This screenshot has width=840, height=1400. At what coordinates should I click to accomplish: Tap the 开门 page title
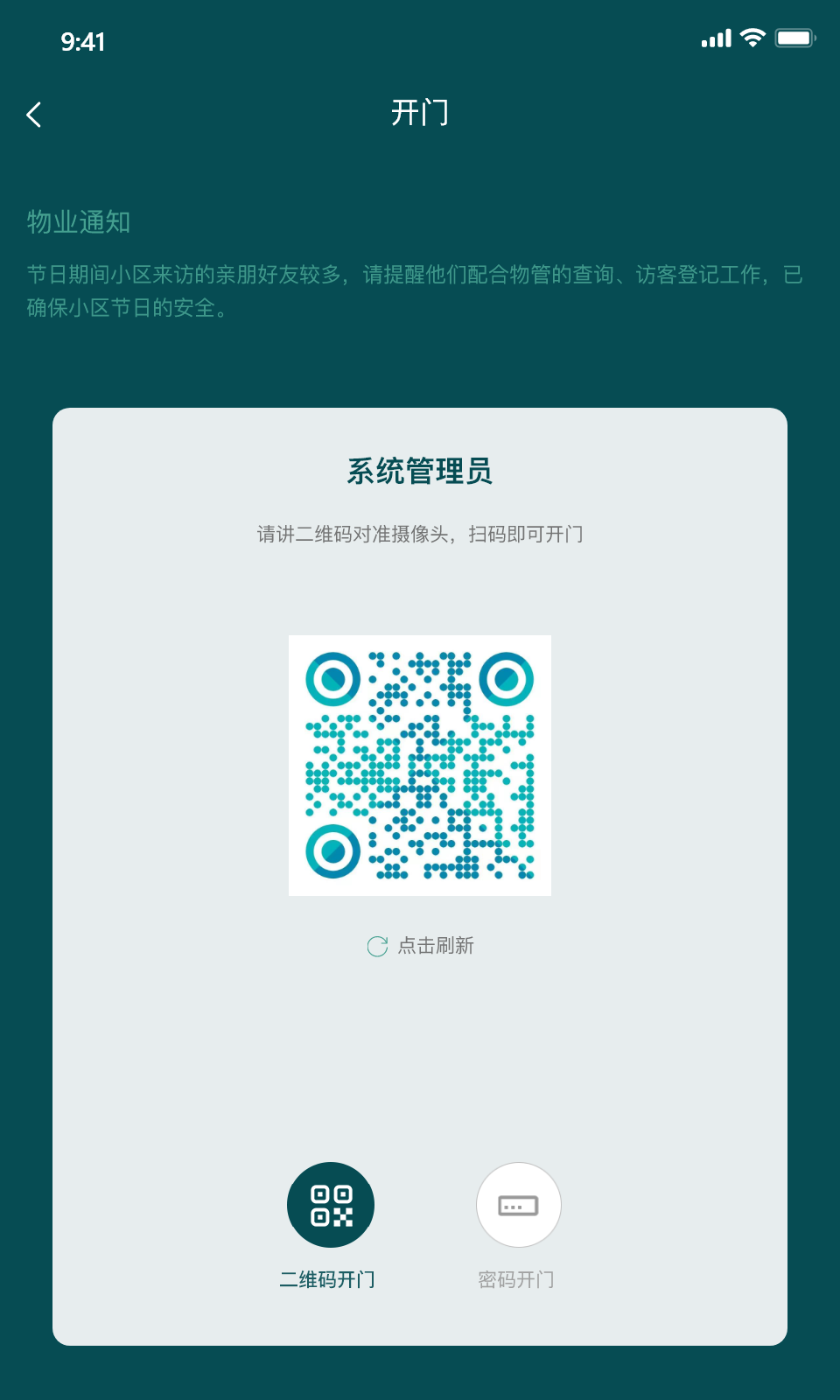tap(420, 114)
